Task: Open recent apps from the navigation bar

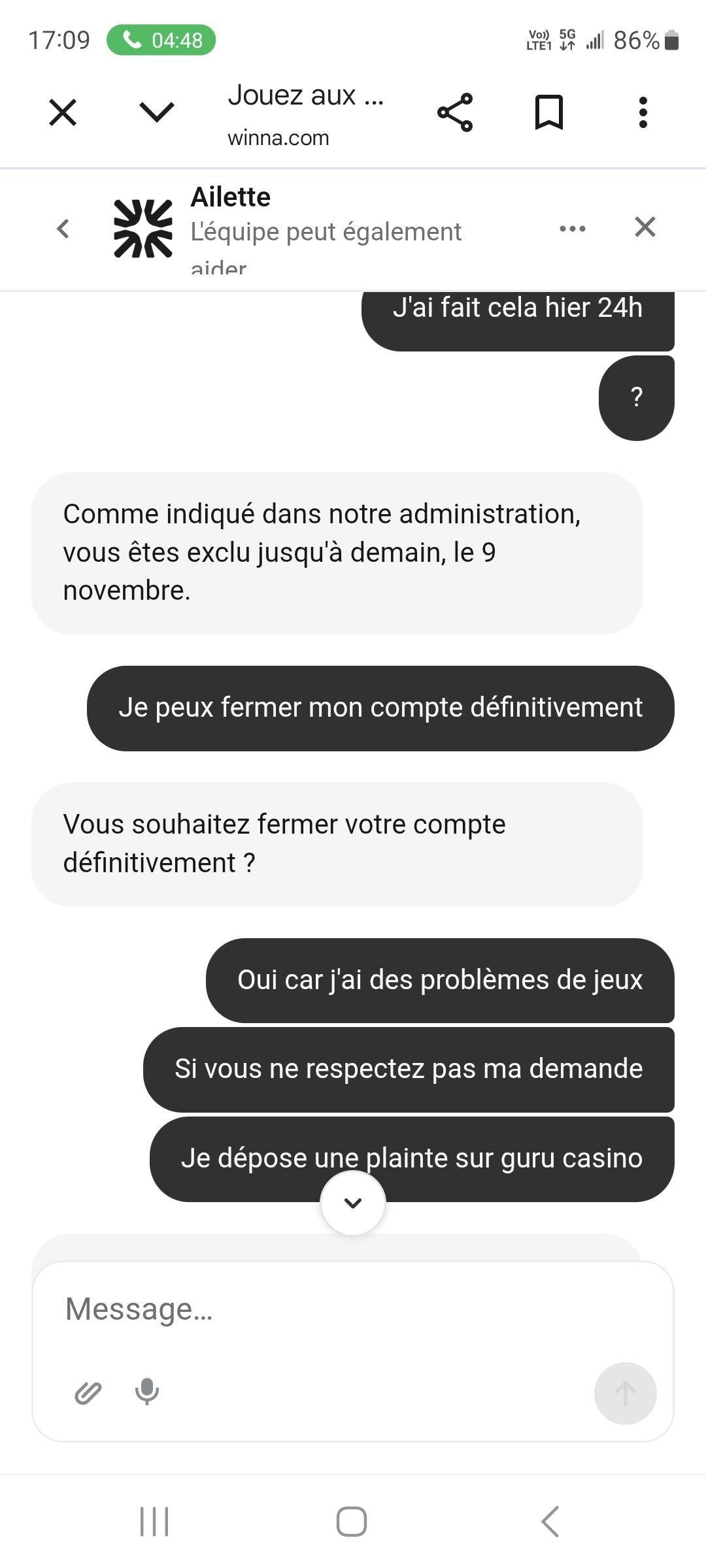Action: coord(155,1521)
